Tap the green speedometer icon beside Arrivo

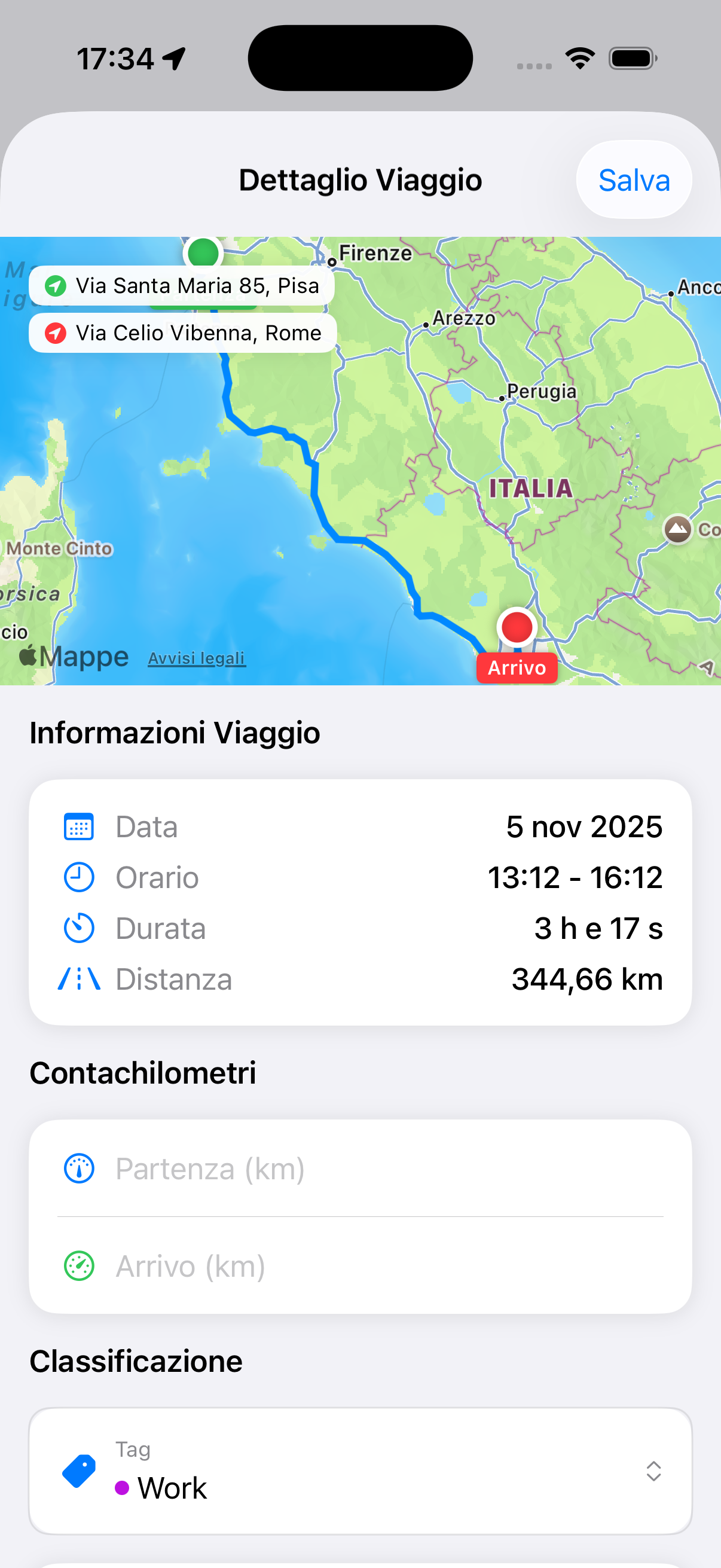click(x=80, y=1266)
